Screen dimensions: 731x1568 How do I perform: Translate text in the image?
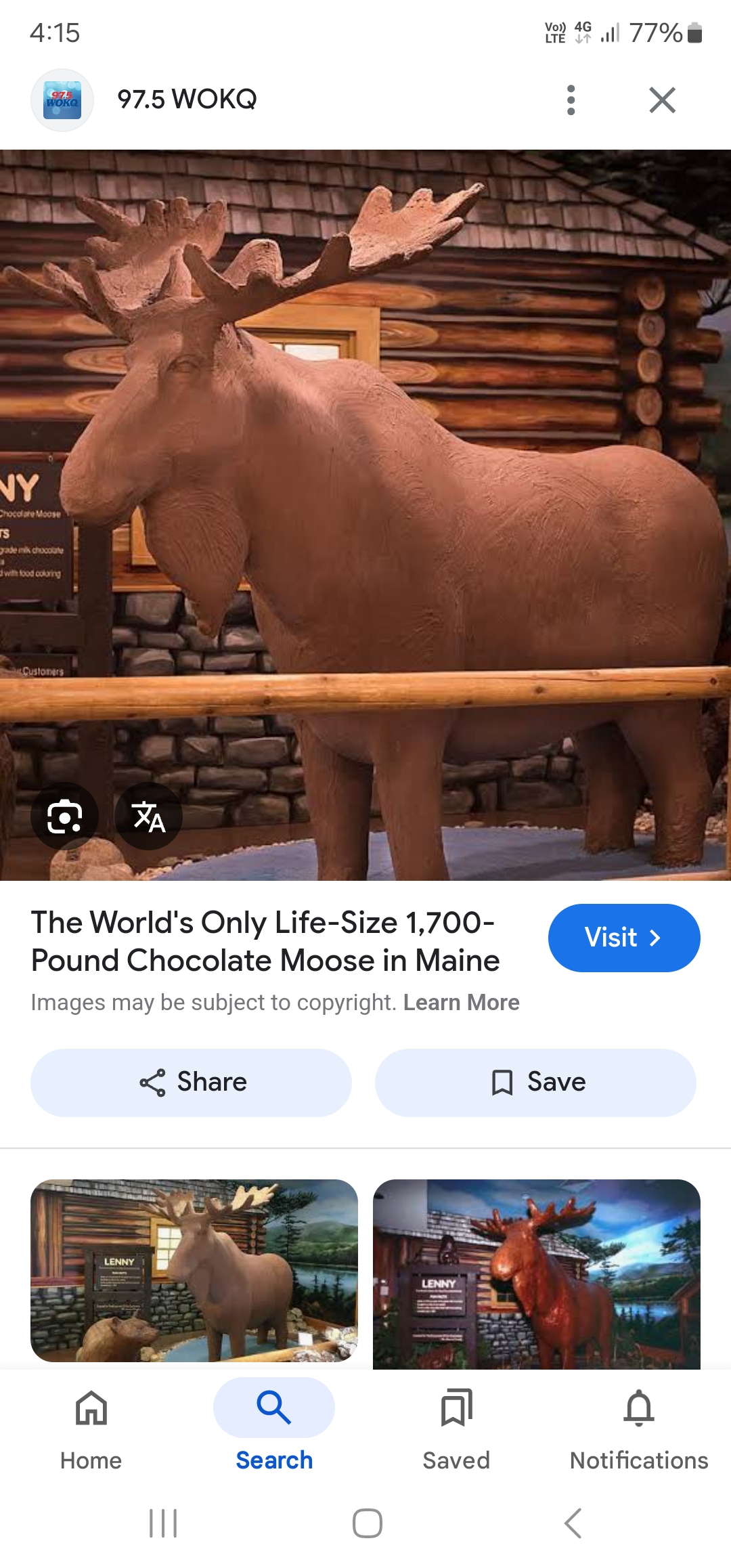[x=149, y=816]
